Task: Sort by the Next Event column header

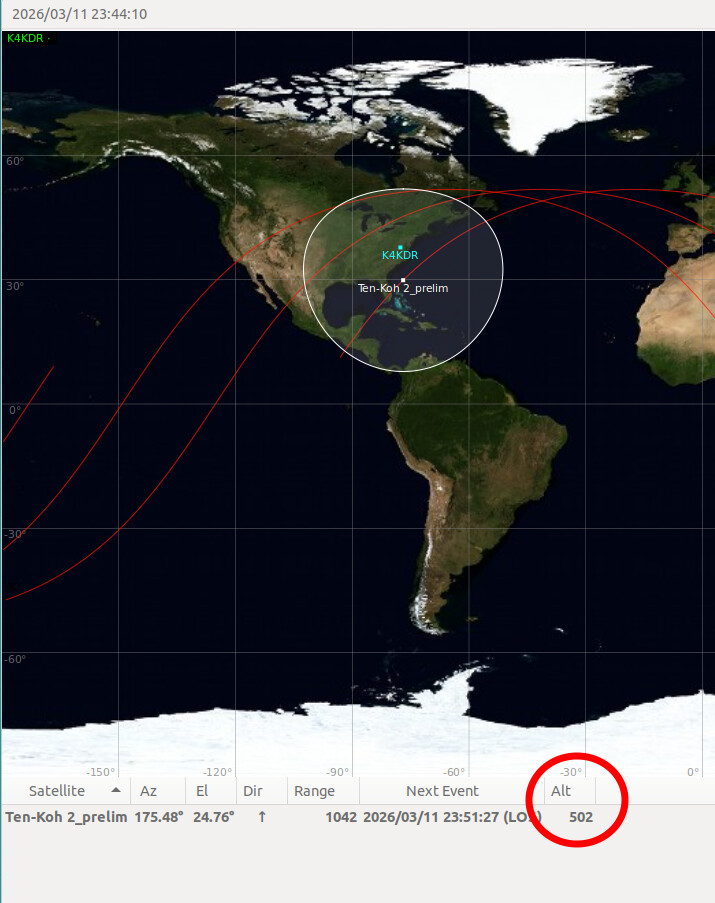Action: coord(442,791)
